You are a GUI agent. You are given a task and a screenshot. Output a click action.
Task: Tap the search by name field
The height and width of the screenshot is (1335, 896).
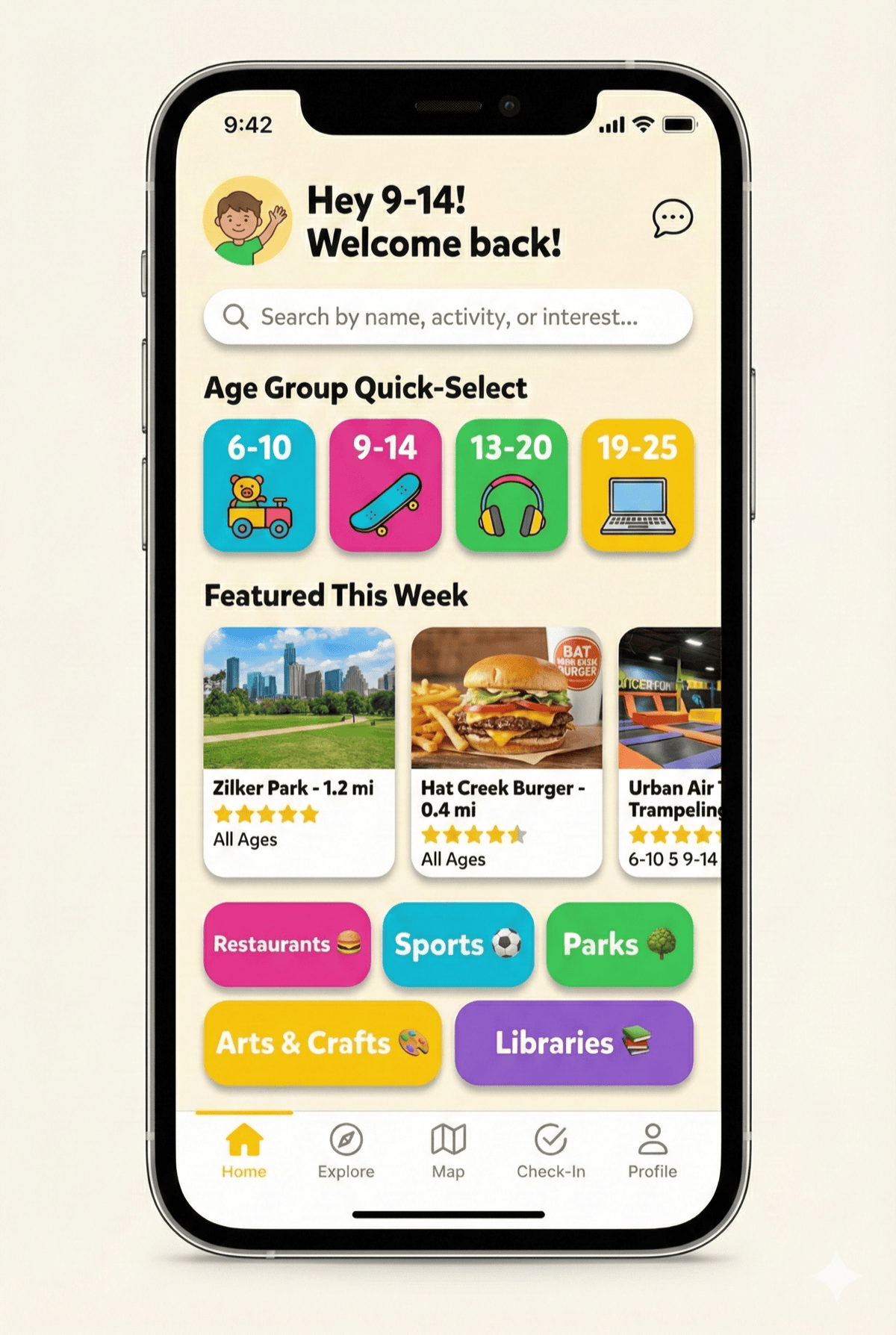(x=448, y=317)
